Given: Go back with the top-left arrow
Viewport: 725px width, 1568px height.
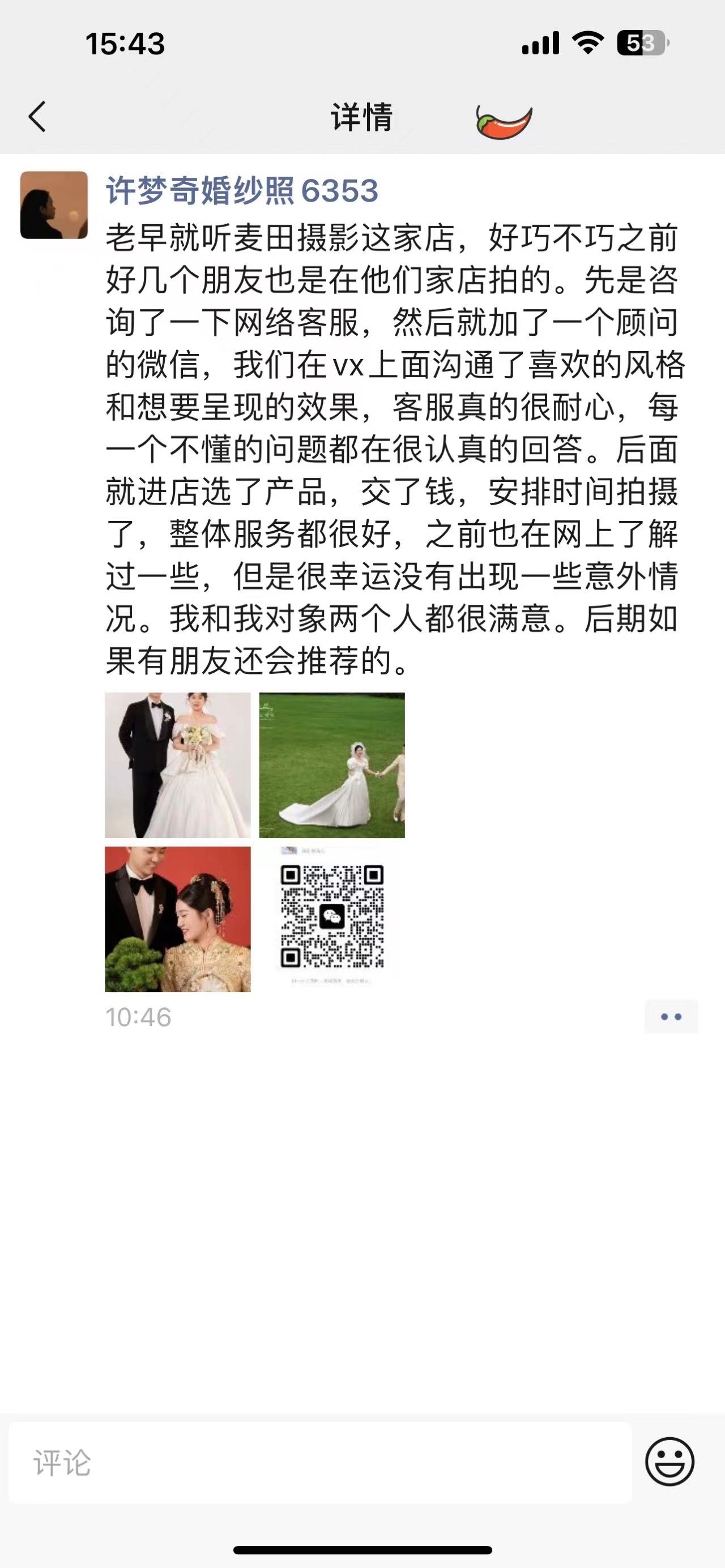Looking at the screenshot, I should pyautogui.click(x=37, y=116).
